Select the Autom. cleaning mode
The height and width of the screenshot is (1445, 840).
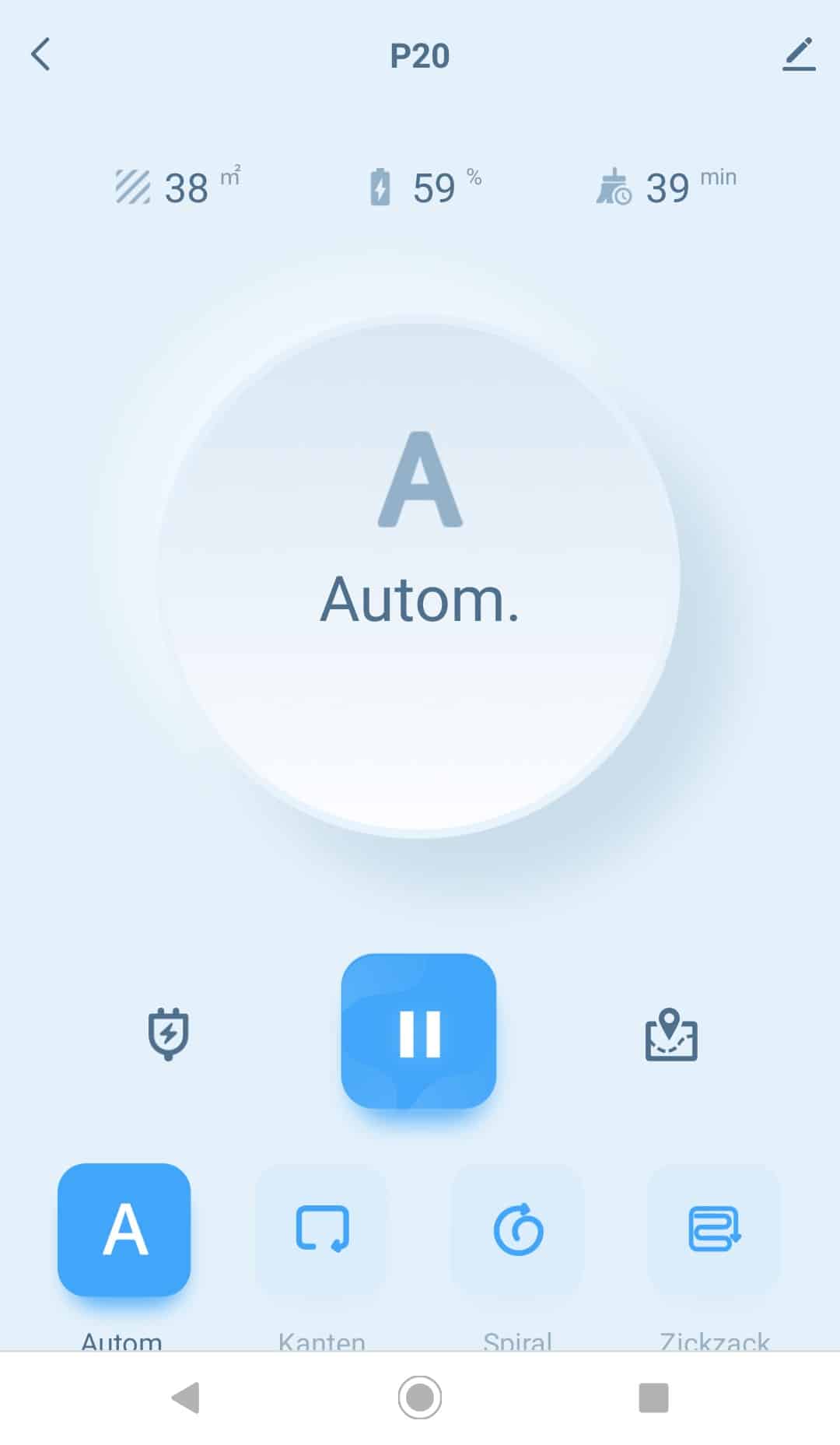[x=124, y=1229]
